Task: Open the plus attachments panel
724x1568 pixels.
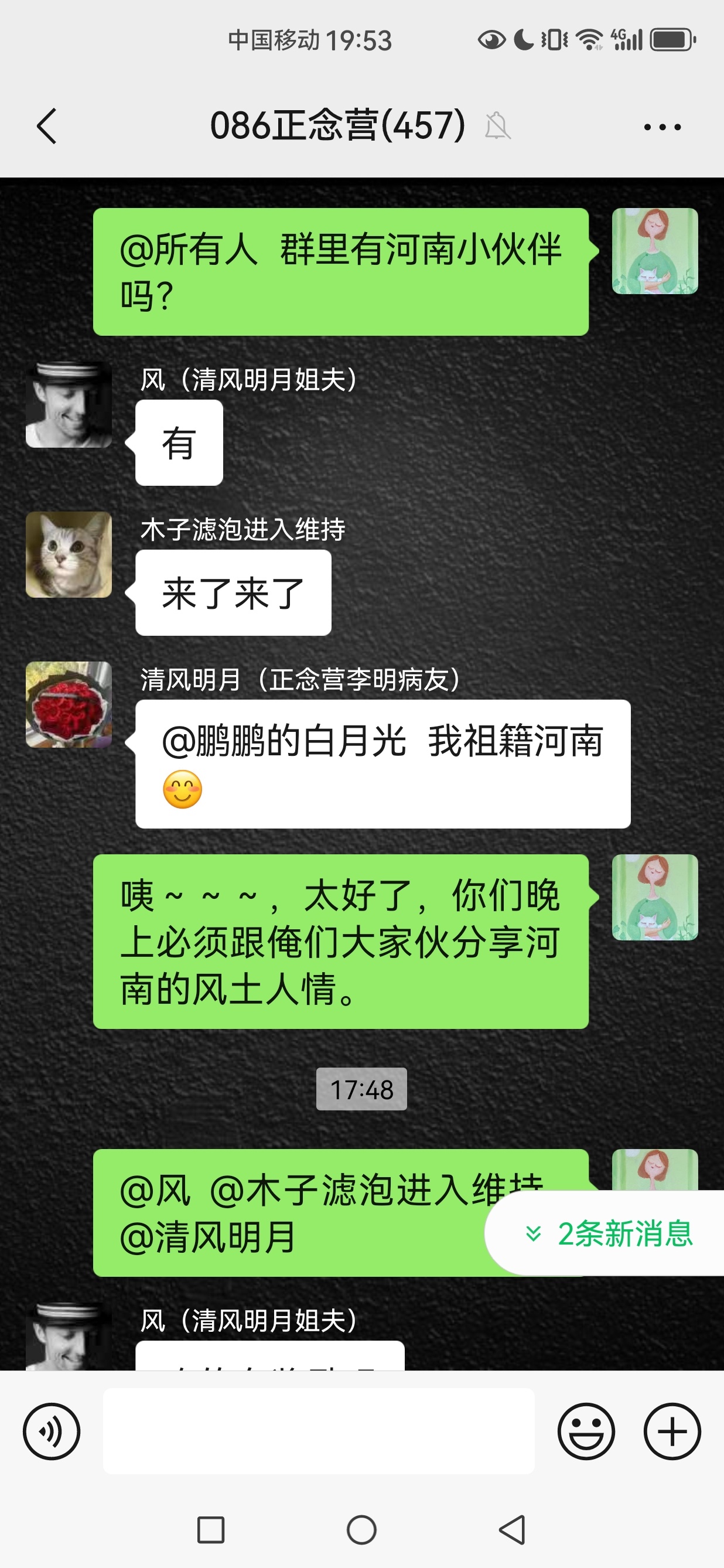Action: [x=672, y=1431]
